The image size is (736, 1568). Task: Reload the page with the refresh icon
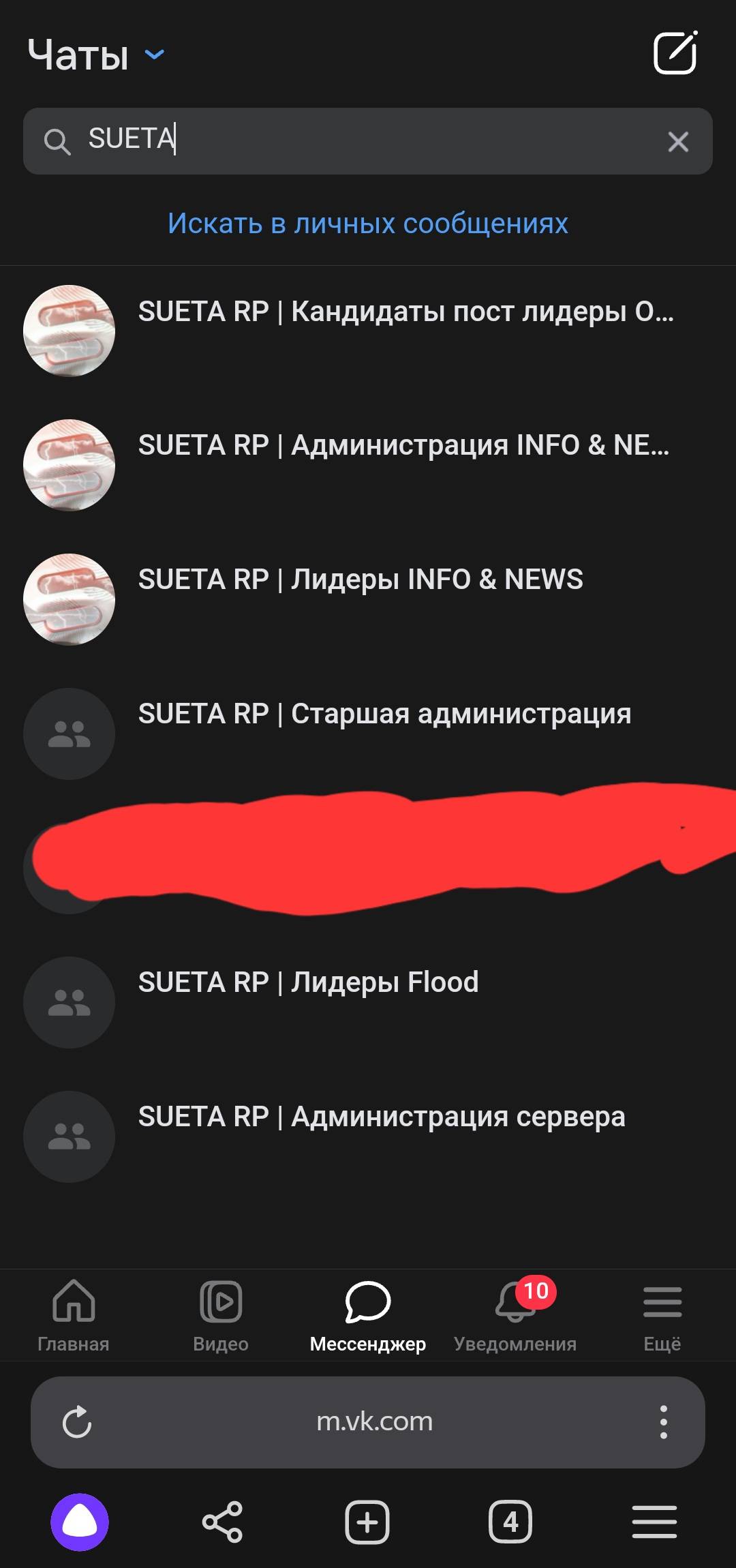click(x=77, y=1421)
